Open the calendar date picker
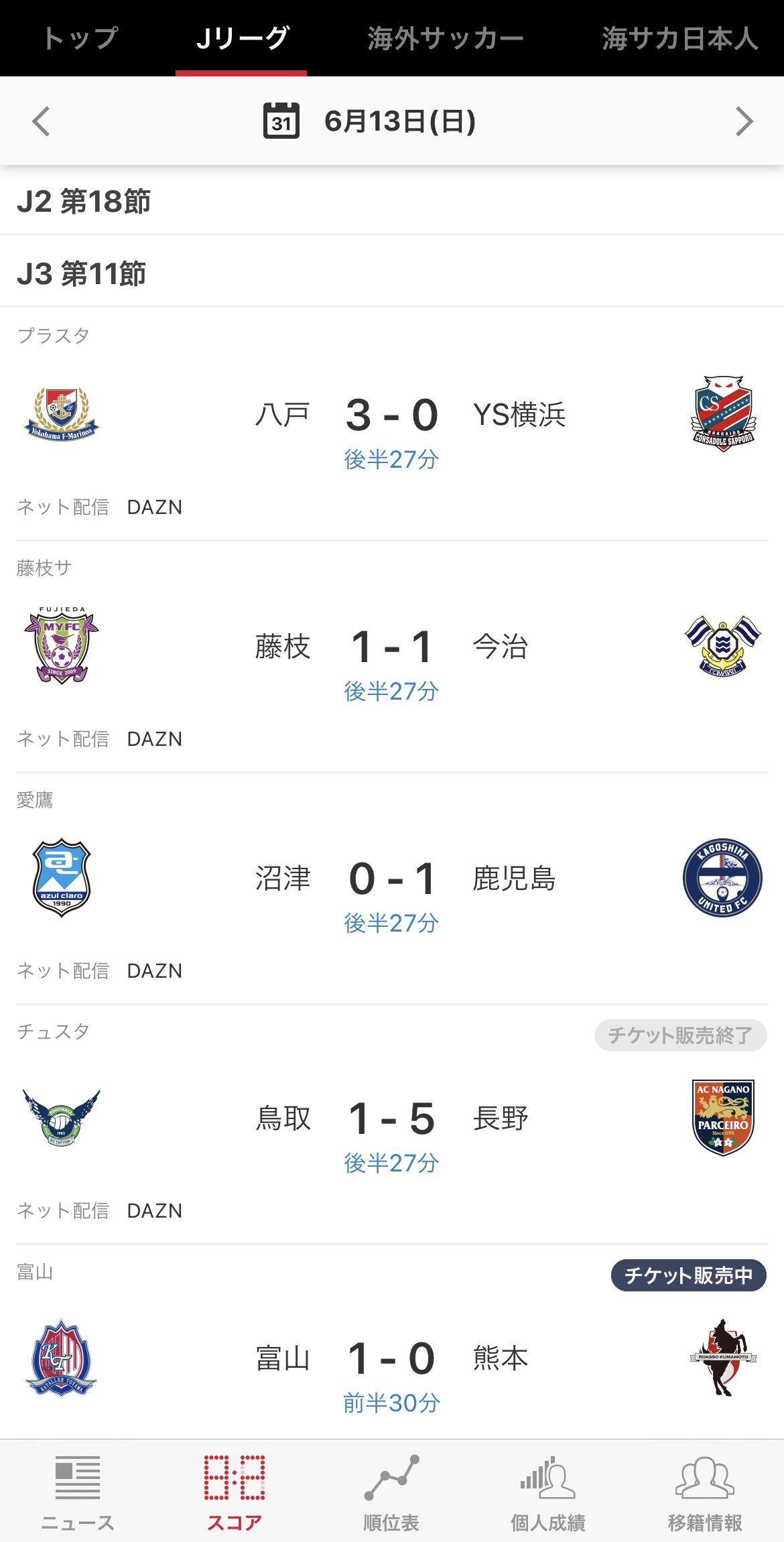 tap(281, 121)
